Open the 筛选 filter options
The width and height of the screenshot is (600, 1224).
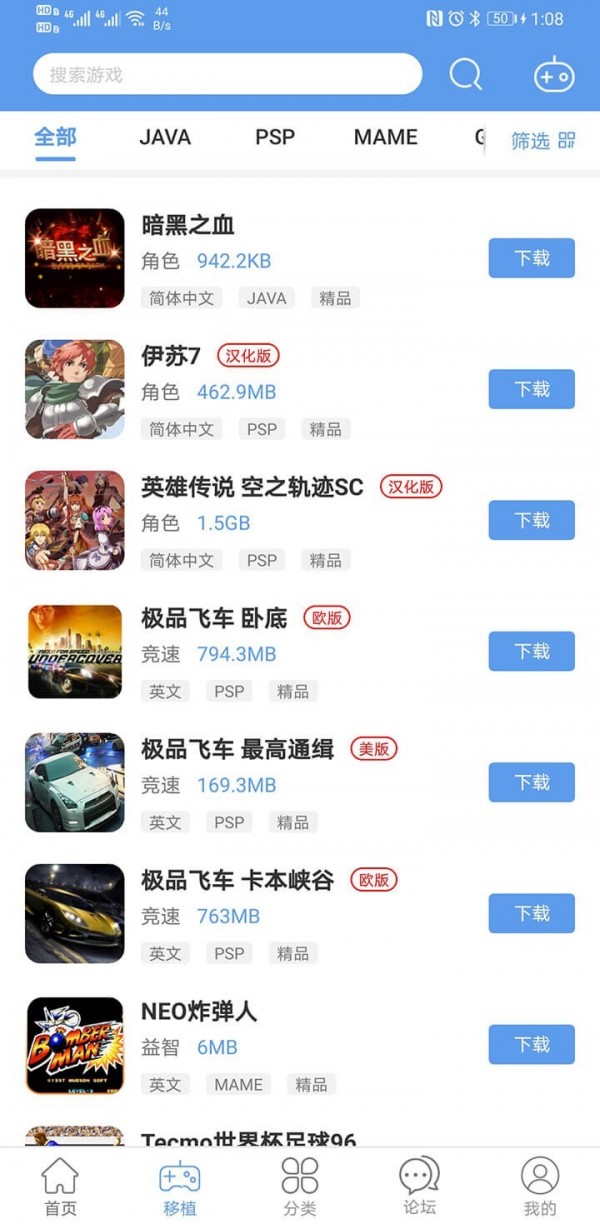(543, 141)
